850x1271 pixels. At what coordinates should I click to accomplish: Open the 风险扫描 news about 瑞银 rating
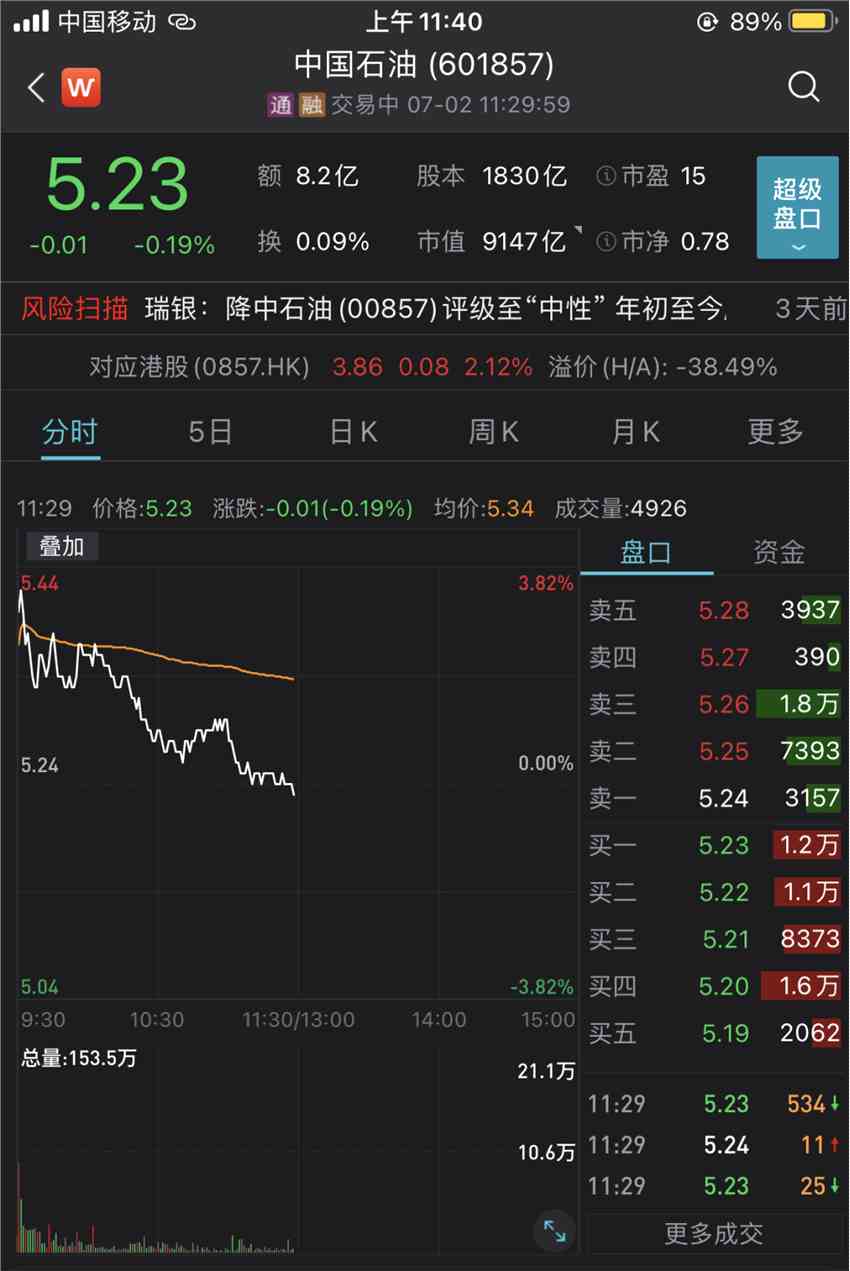pos(435,308)
